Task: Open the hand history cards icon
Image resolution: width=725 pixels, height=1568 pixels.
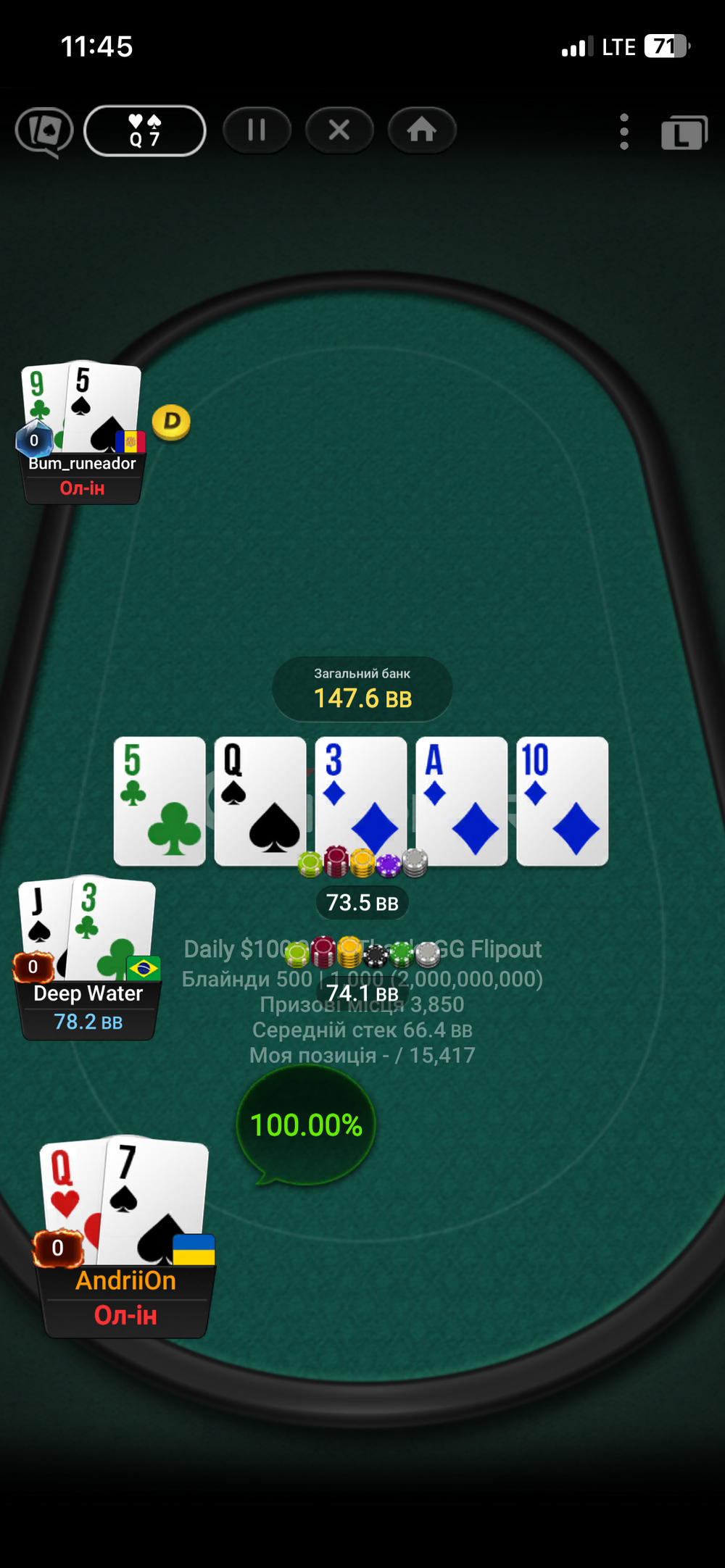Action: tap(44, 132)
